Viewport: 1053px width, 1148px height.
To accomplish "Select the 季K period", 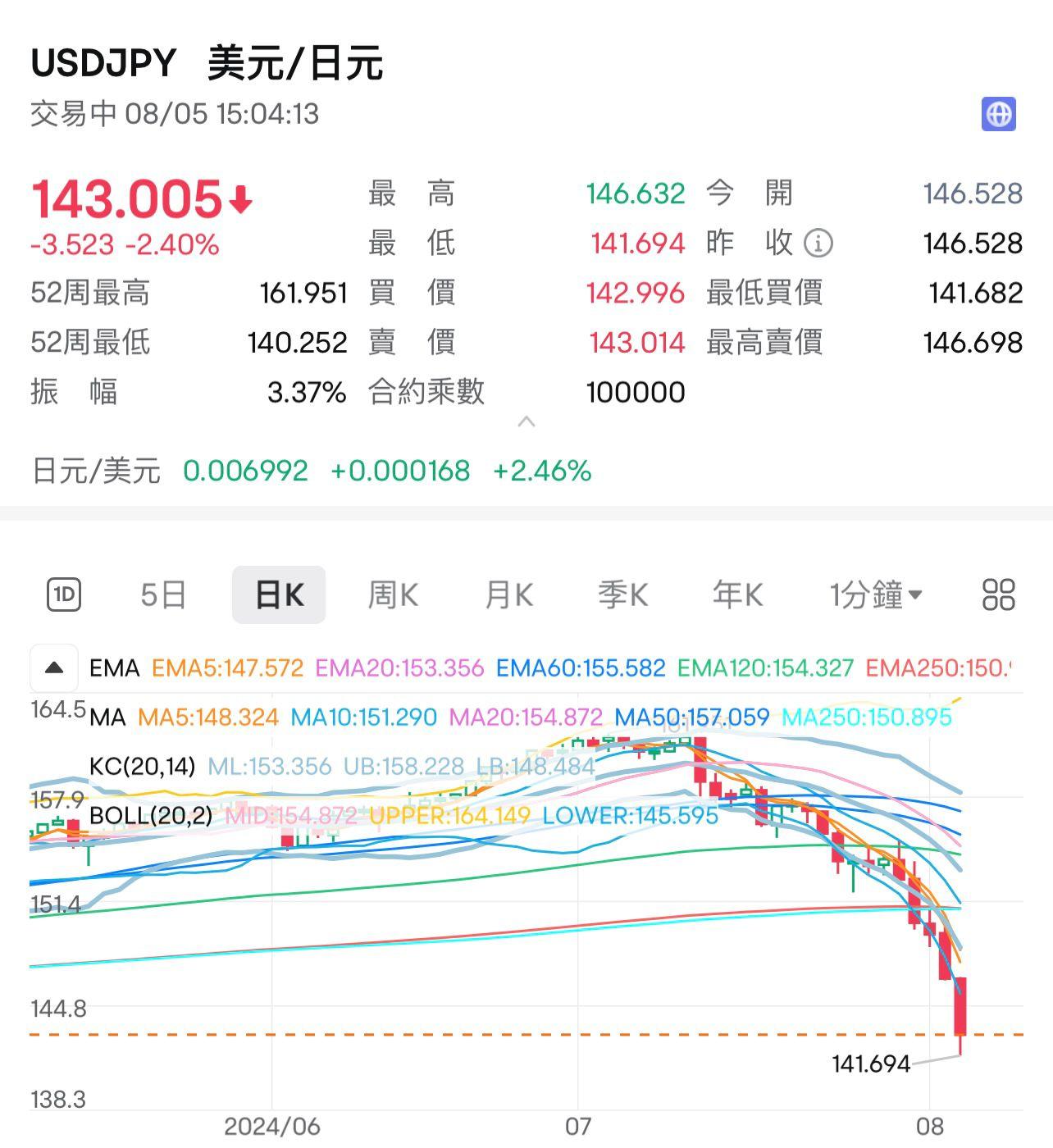I will point(622,595).
